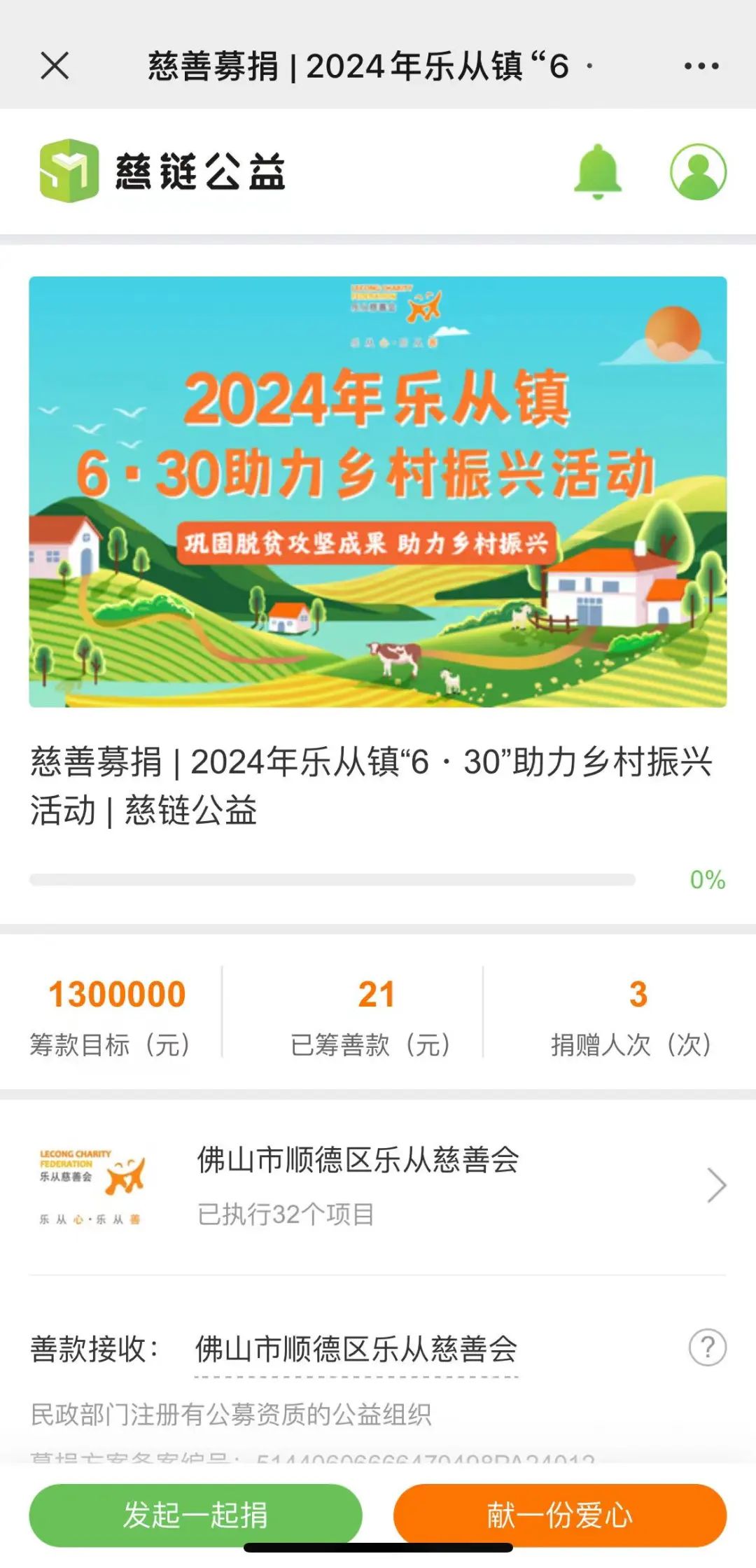Open the question mark help icon

point(708,1347)
